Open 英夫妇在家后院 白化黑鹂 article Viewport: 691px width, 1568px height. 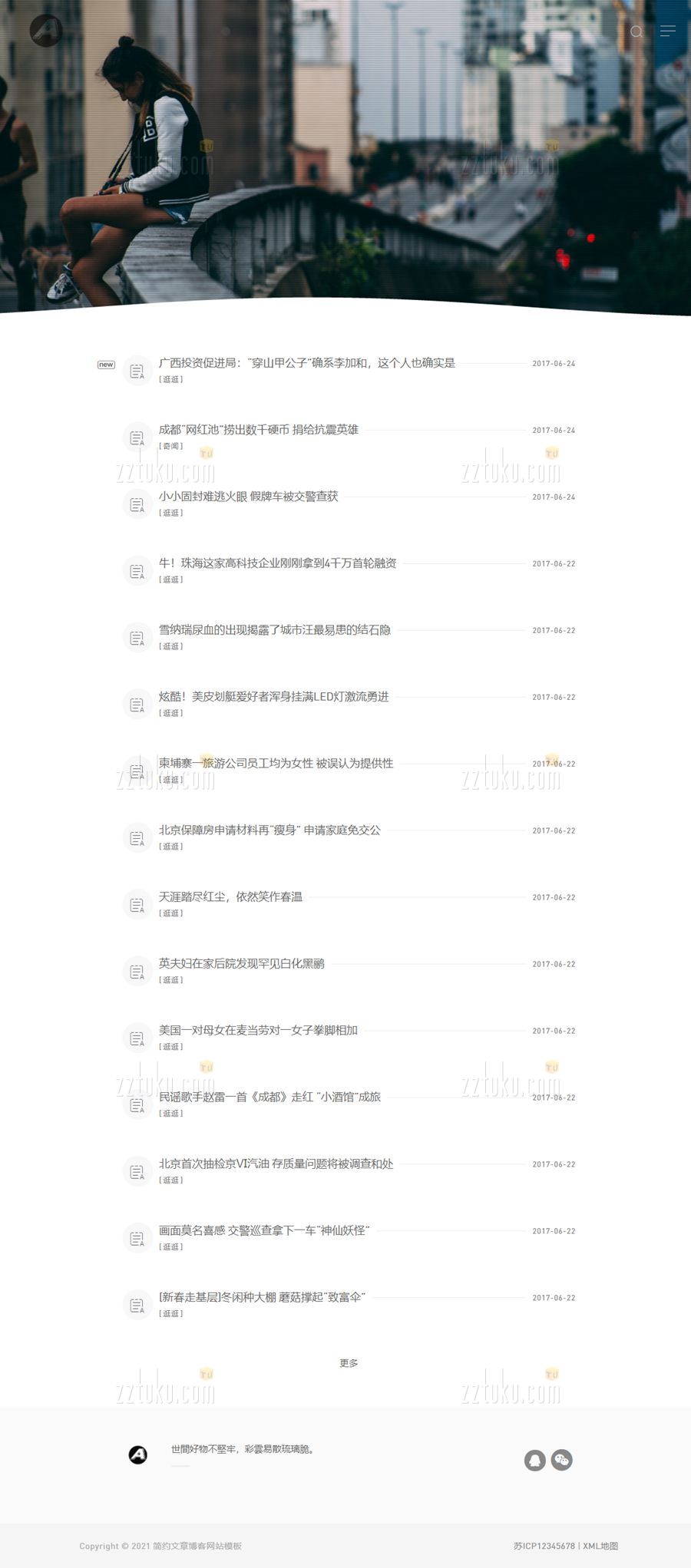point(241,964)
